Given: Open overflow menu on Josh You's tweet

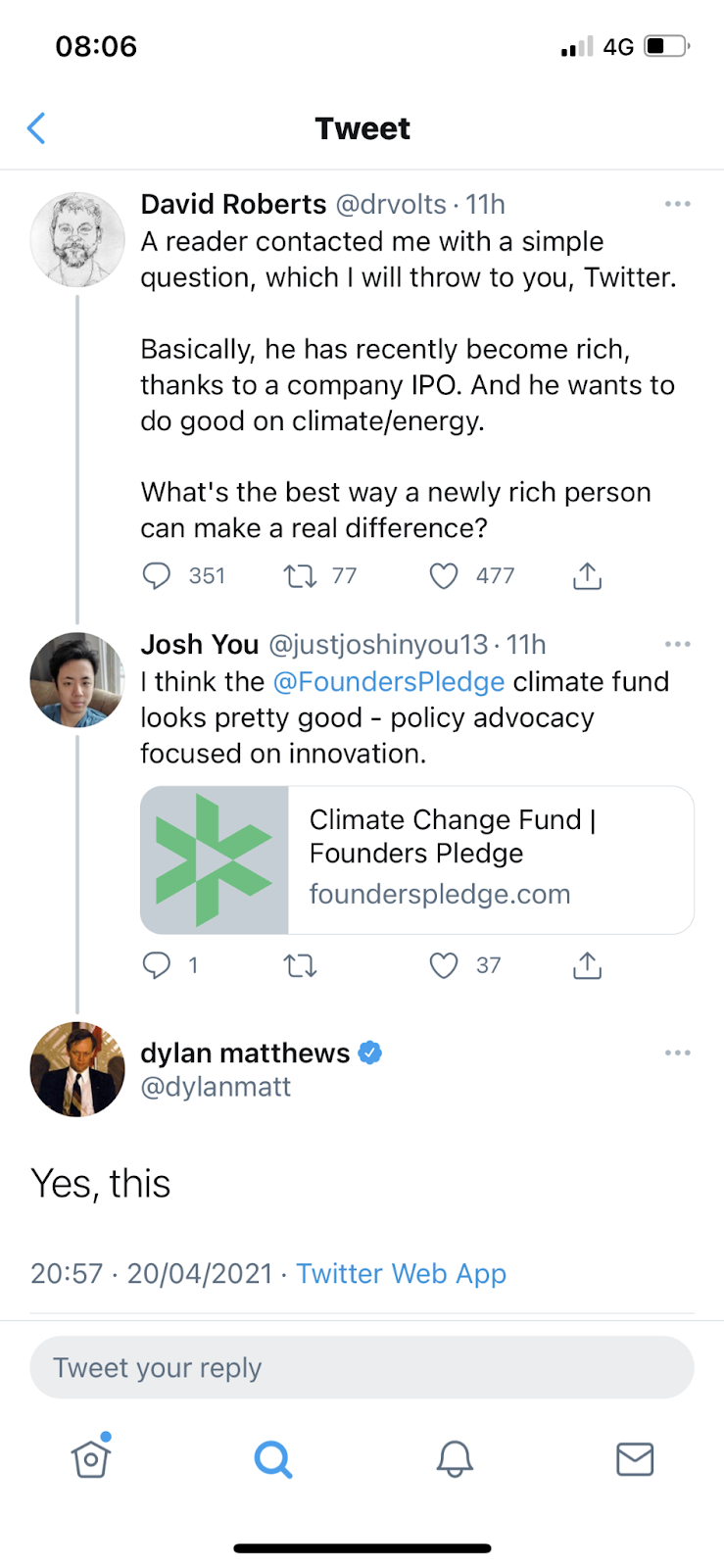Looking at the screenshot, I should pos(677,644).
